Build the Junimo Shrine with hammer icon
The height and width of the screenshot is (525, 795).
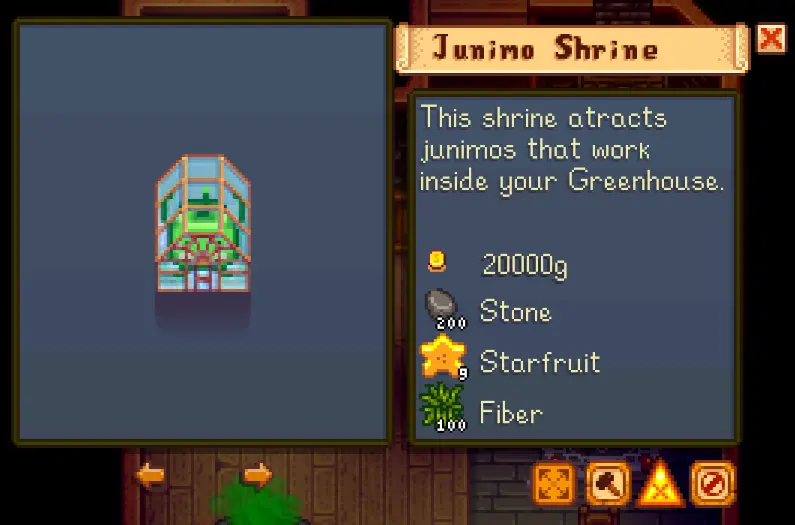(x=608, y=483)
